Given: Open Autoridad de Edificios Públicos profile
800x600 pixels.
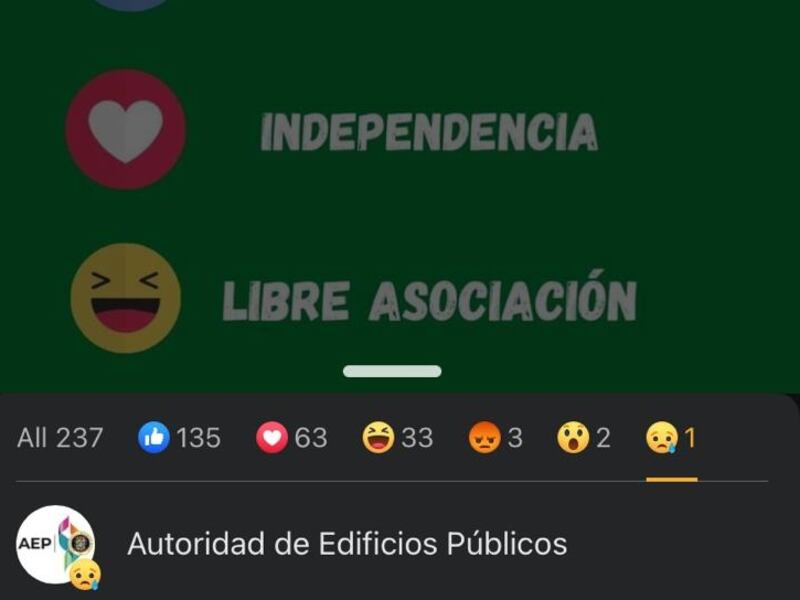Looking at the screenshot, I should coord(346,544).
